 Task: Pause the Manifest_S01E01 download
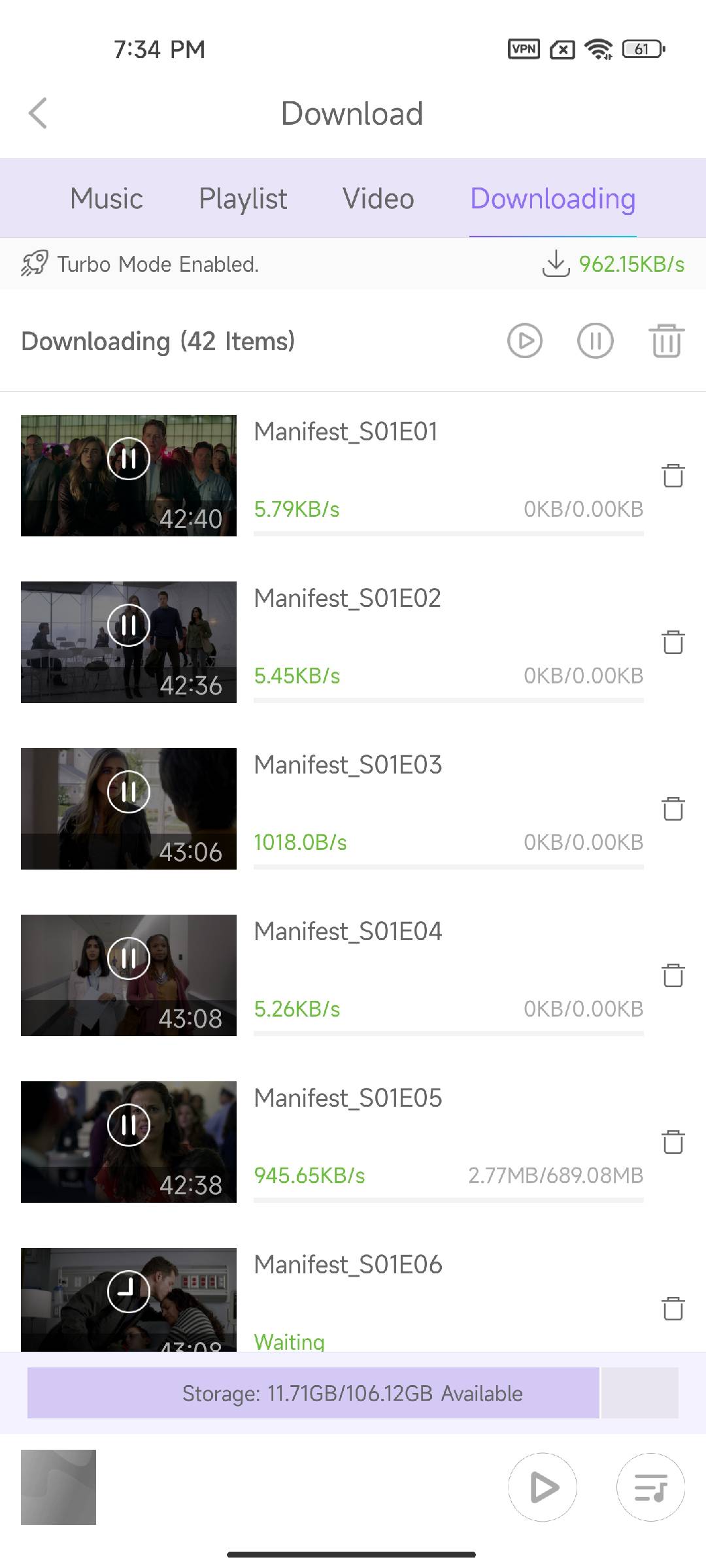[x=129, y=459]
